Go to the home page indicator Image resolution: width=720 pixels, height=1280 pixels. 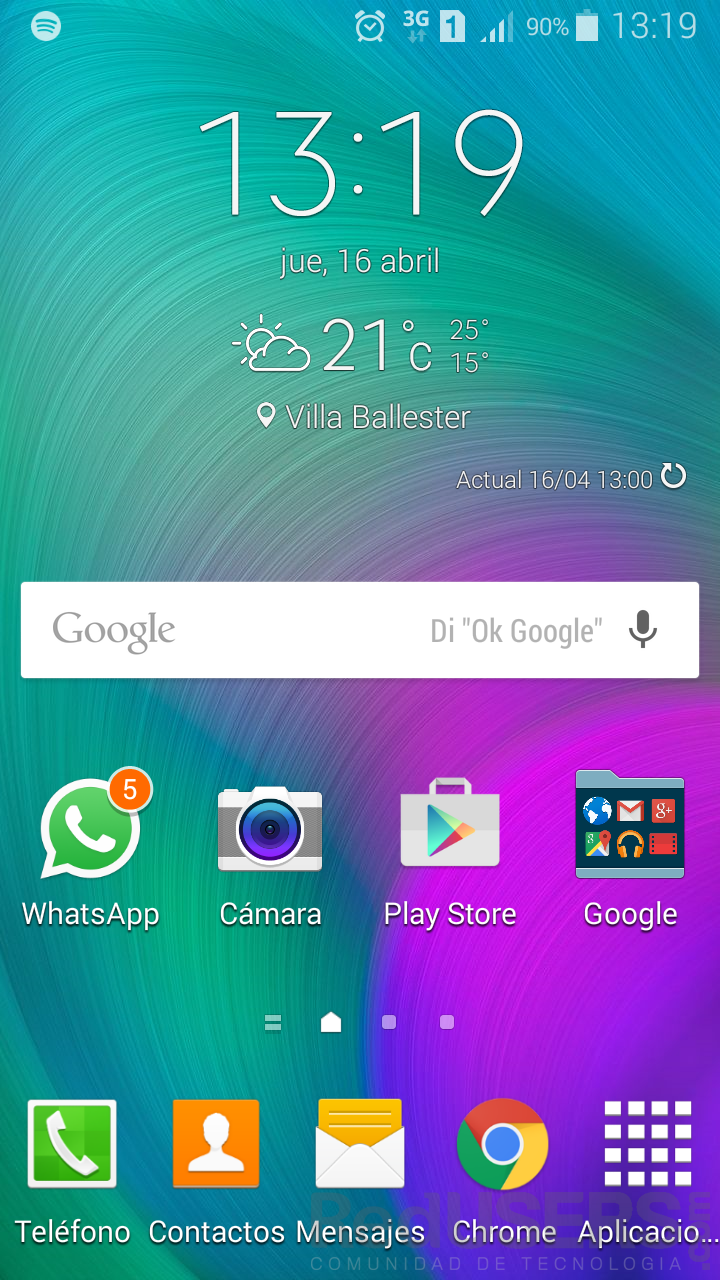331,1022
